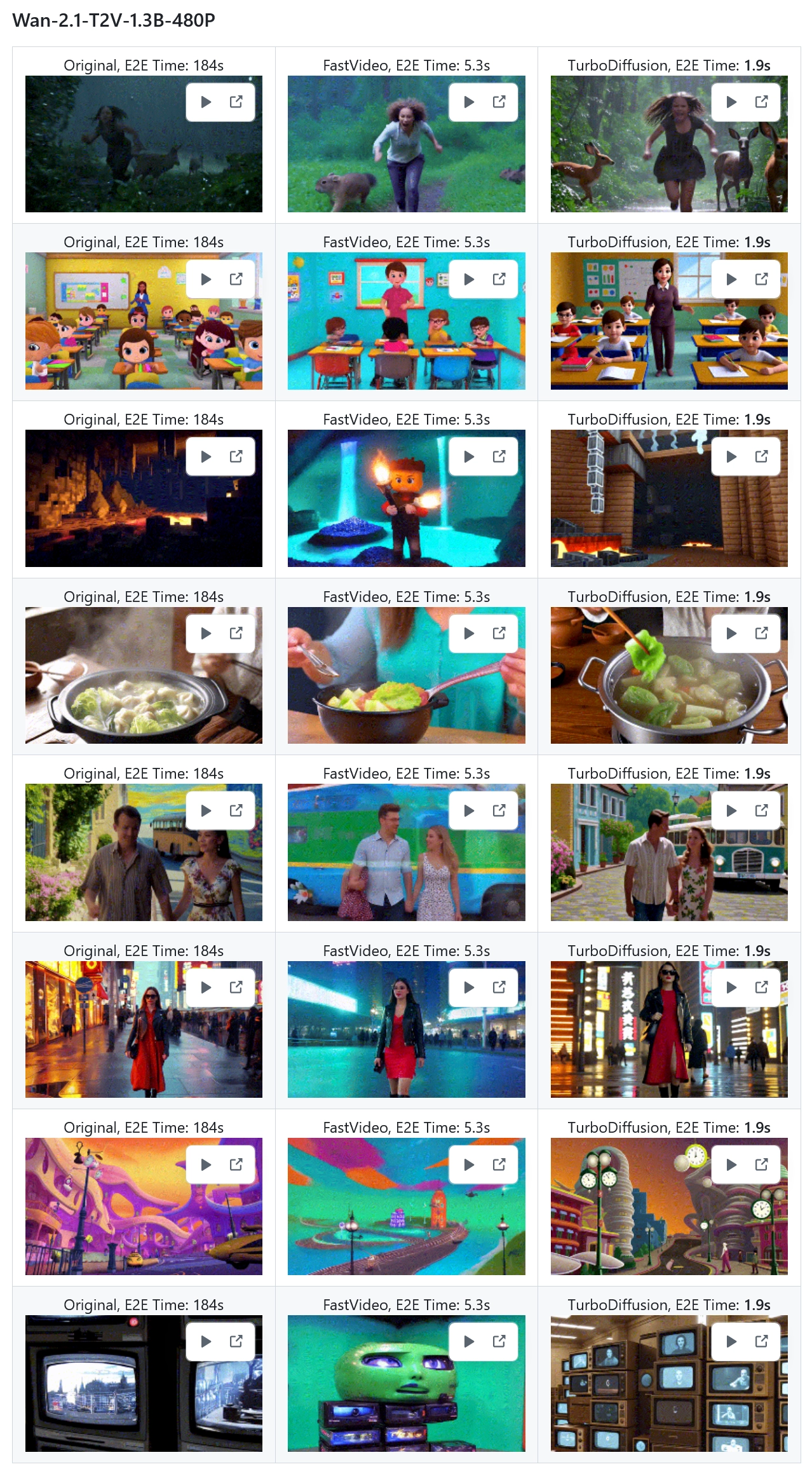Image resolution: width=812 pixels, height=1476 pixels.
Task: Play the FastVideo cartoon classroom video
Action: [x=469, y=279]
